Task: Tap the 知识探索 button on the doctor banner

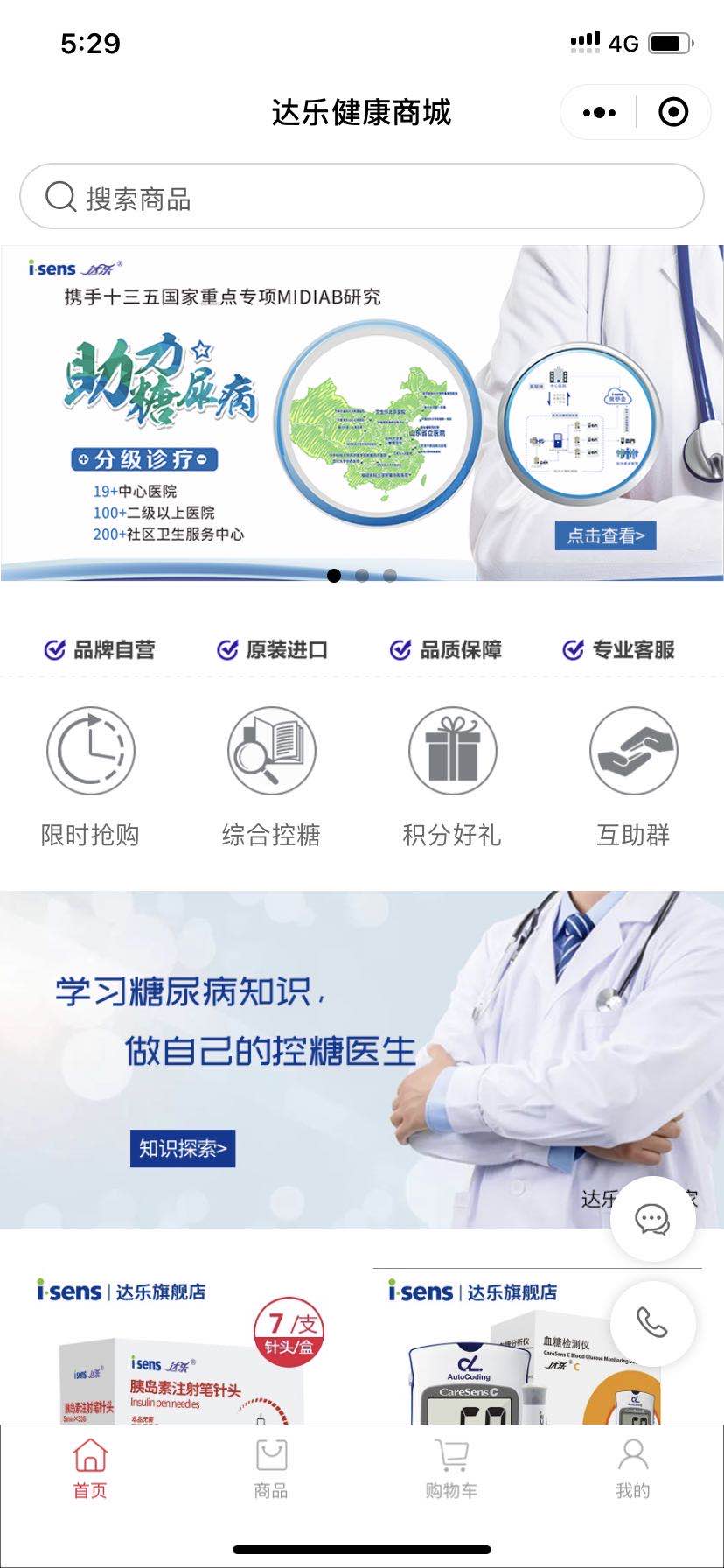Action: (183, 1148)
